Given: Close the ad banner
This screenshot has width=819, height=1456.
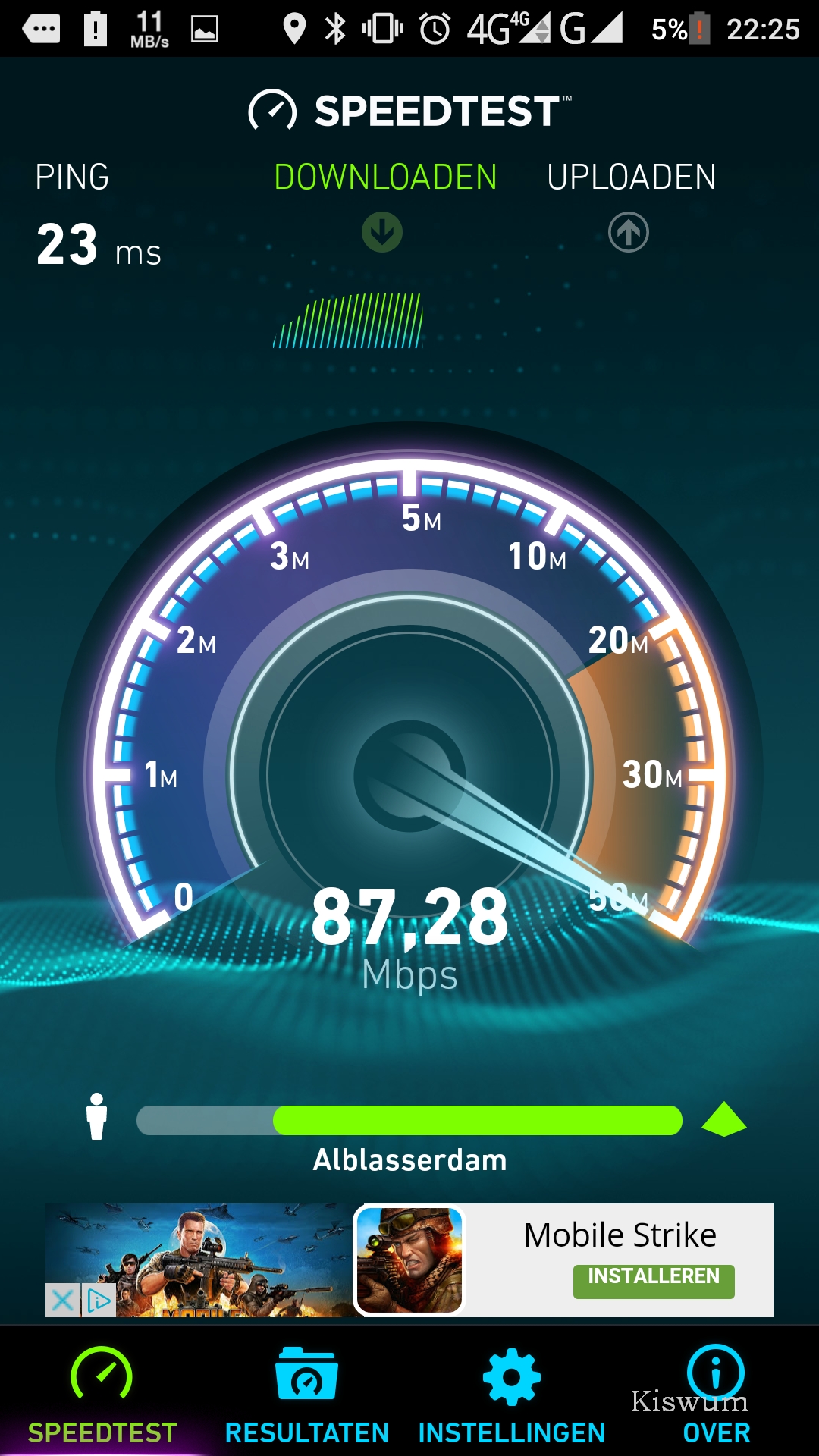Looking at the screenshot, I should 62,1300.
